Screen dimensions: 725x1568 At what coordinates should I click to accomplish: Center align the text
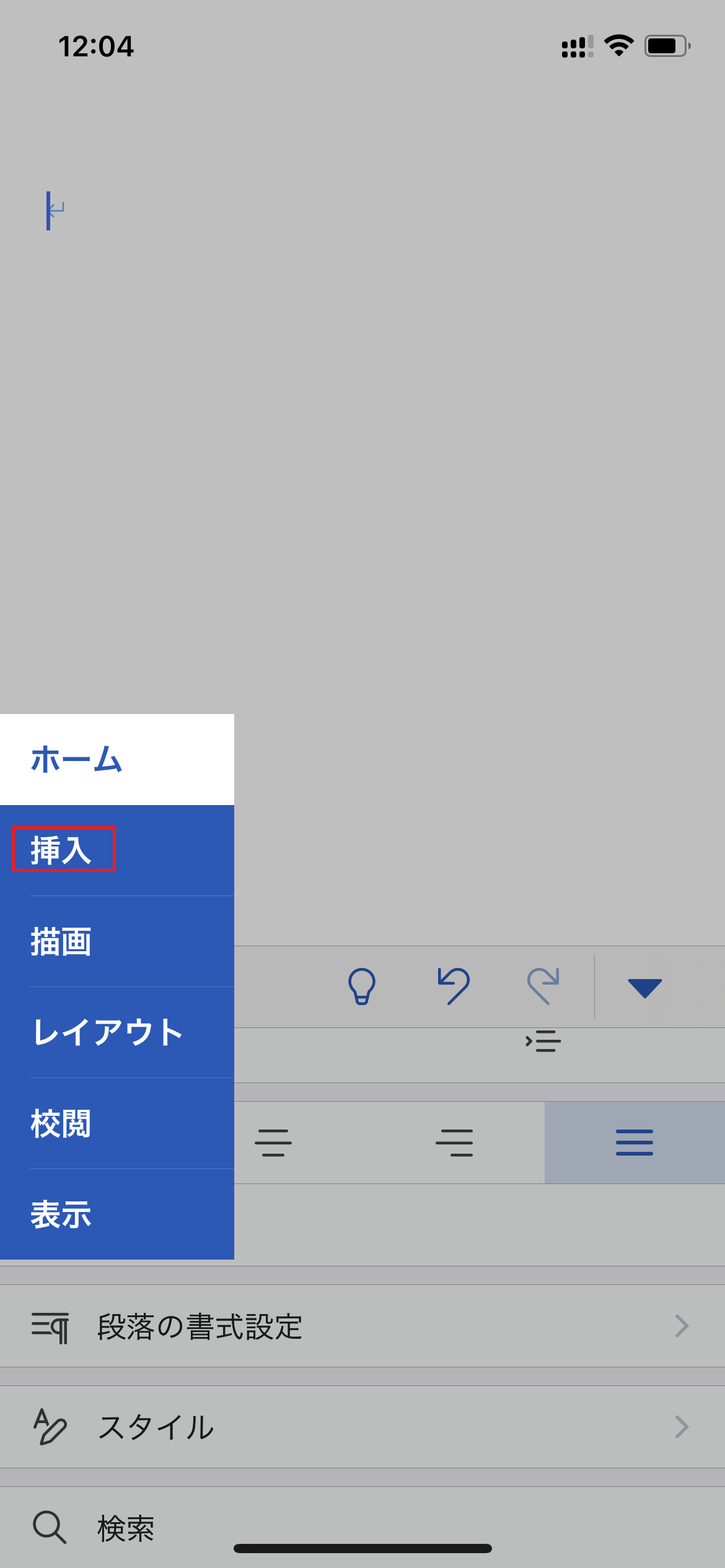click(273, 1143)
